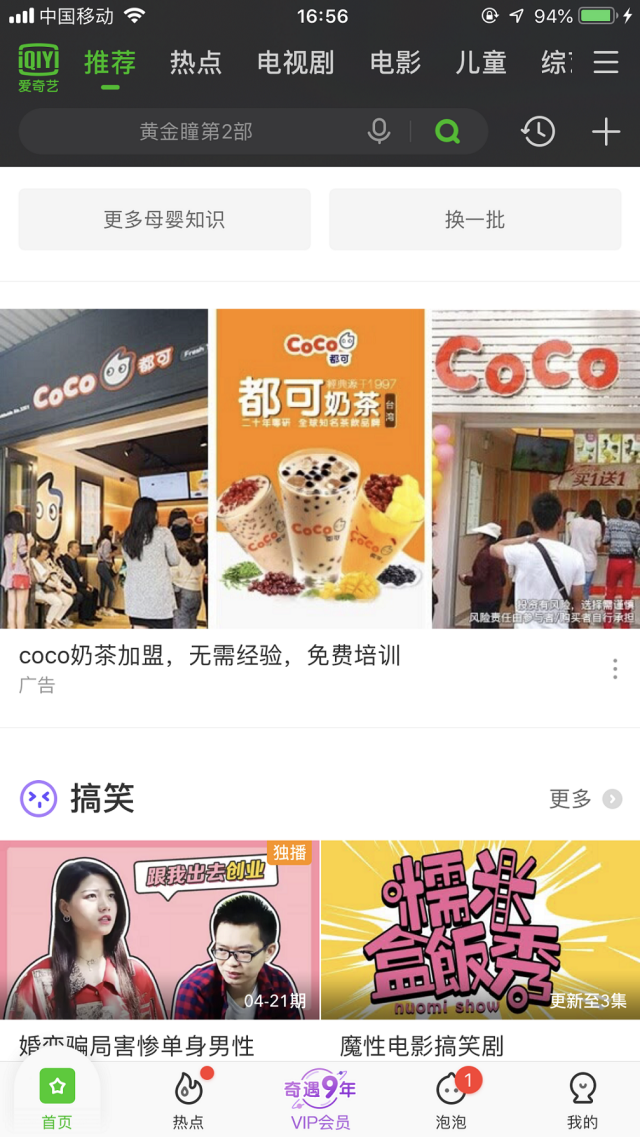
Task: Go to the 我的 profile tab
Action: coord(582,1099)
